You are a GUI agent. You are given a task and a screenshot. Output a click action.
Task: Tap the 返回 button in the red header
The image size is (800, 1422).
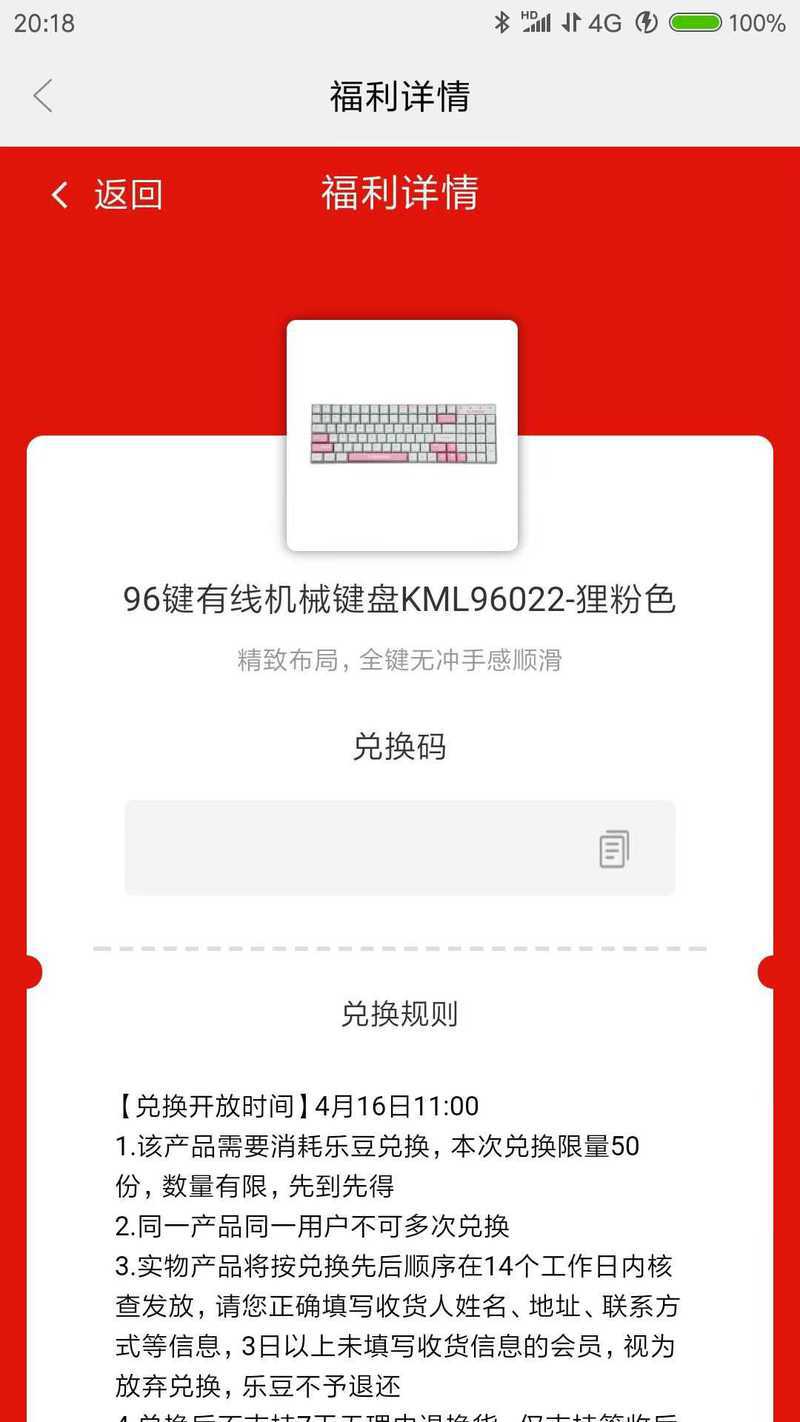[106, 195]
